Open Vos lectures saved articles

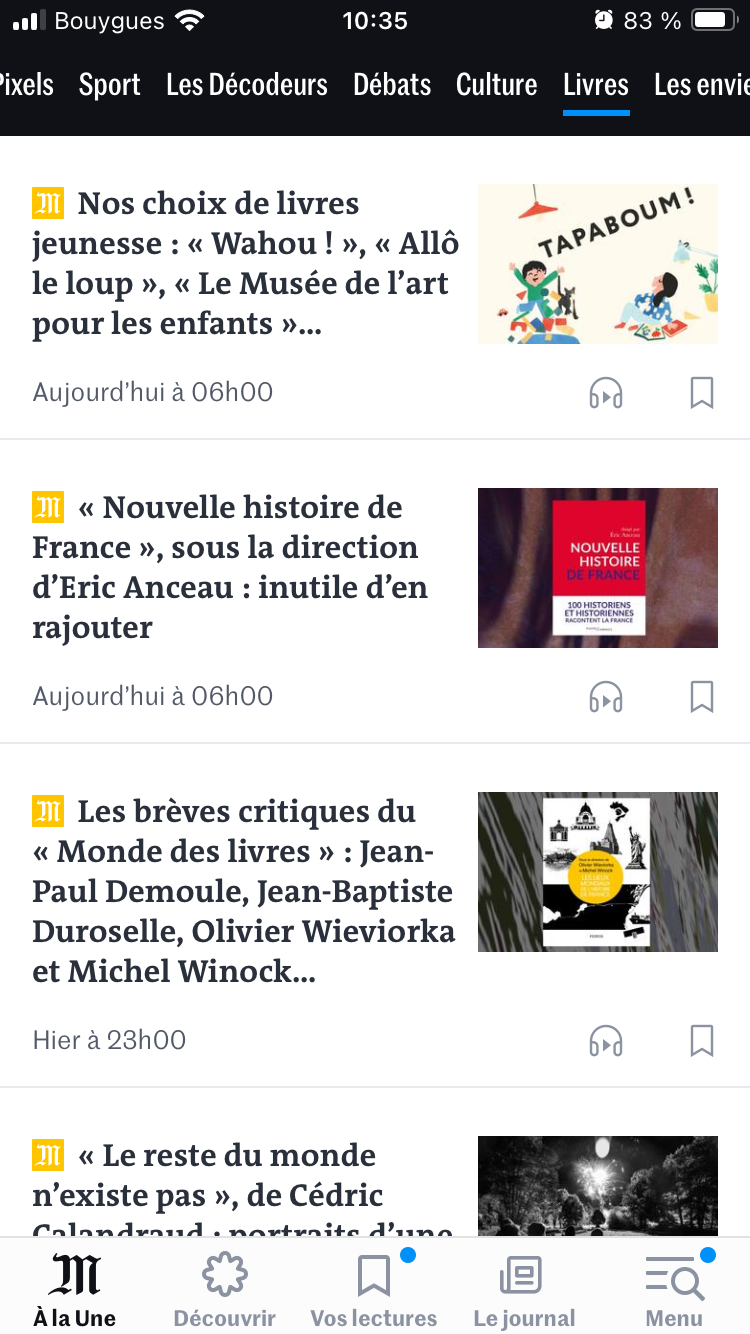pos(374,1290)
